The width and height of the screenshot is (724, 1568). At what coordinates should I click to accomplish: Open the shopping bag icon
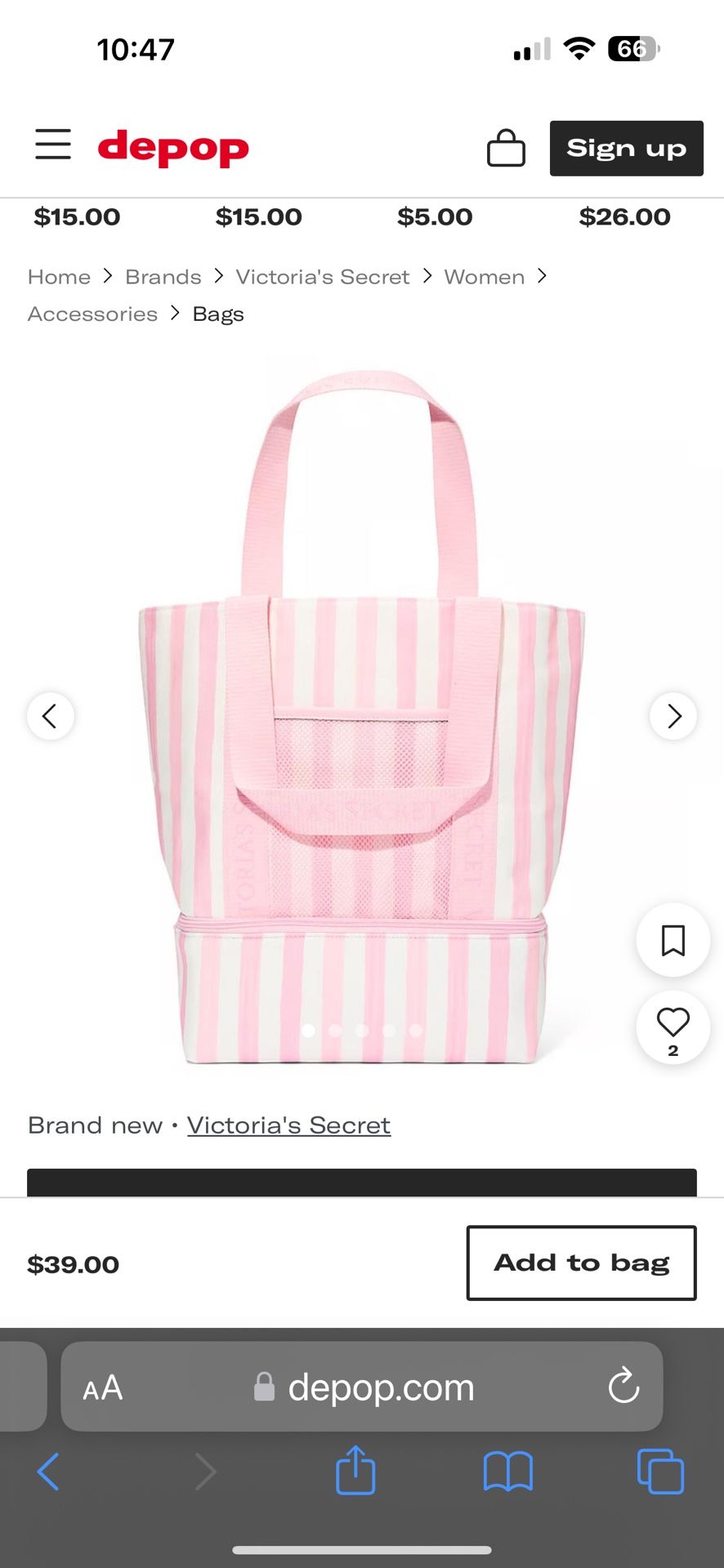click(x=506, y=148)
